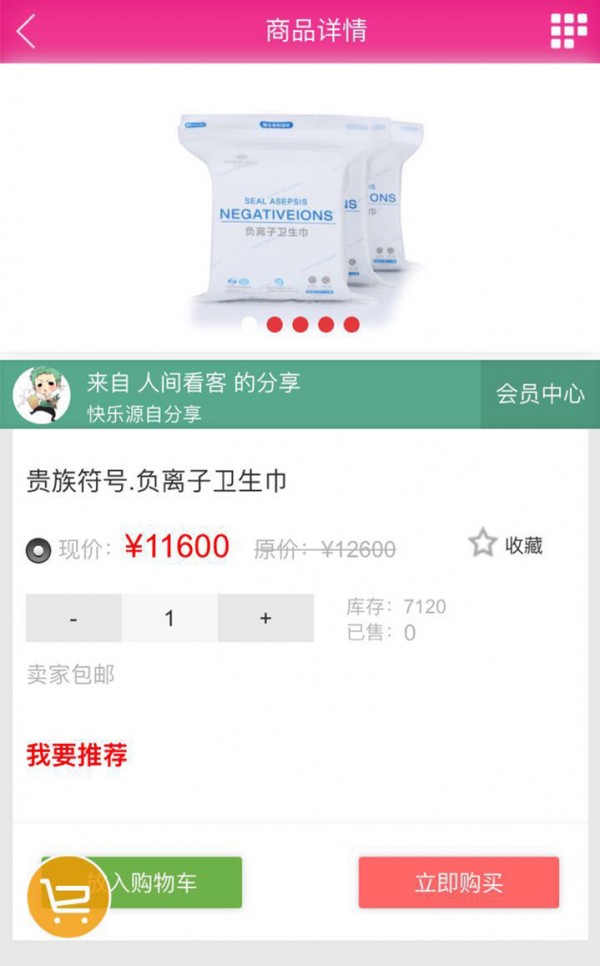Select the last product image dot

coord(351,324)
